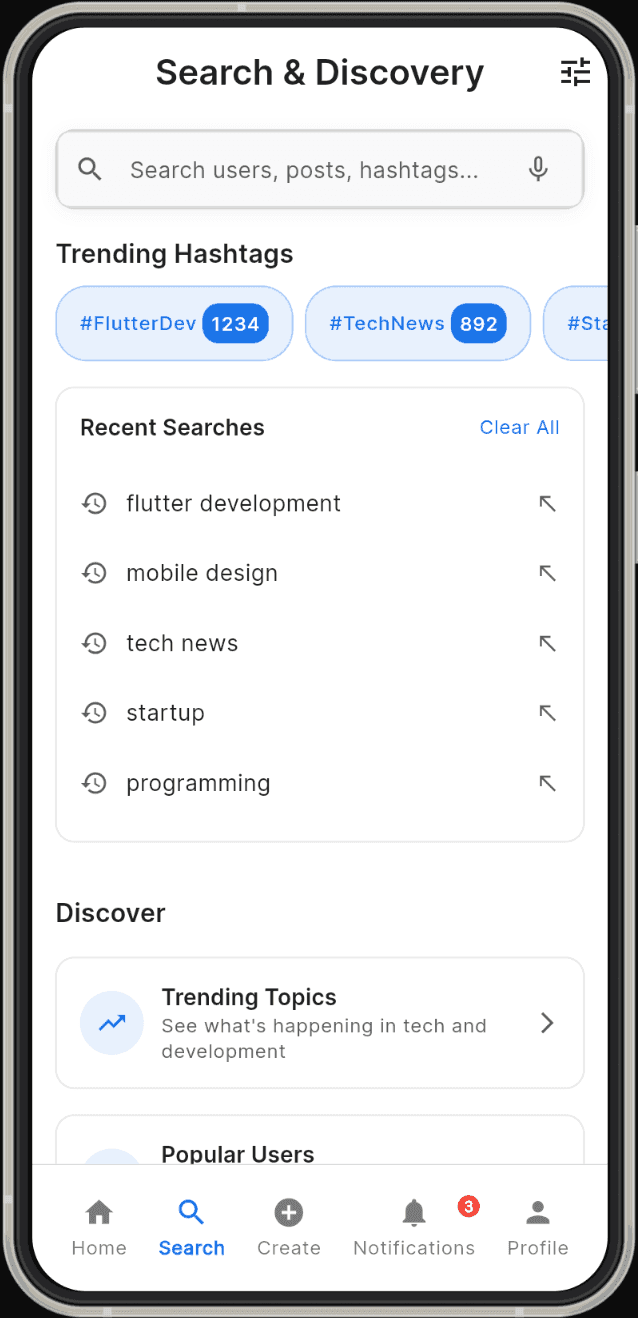This screenshot has height=1318, width=638.
Task: Search again for flutter development
Action: (233, 504)
